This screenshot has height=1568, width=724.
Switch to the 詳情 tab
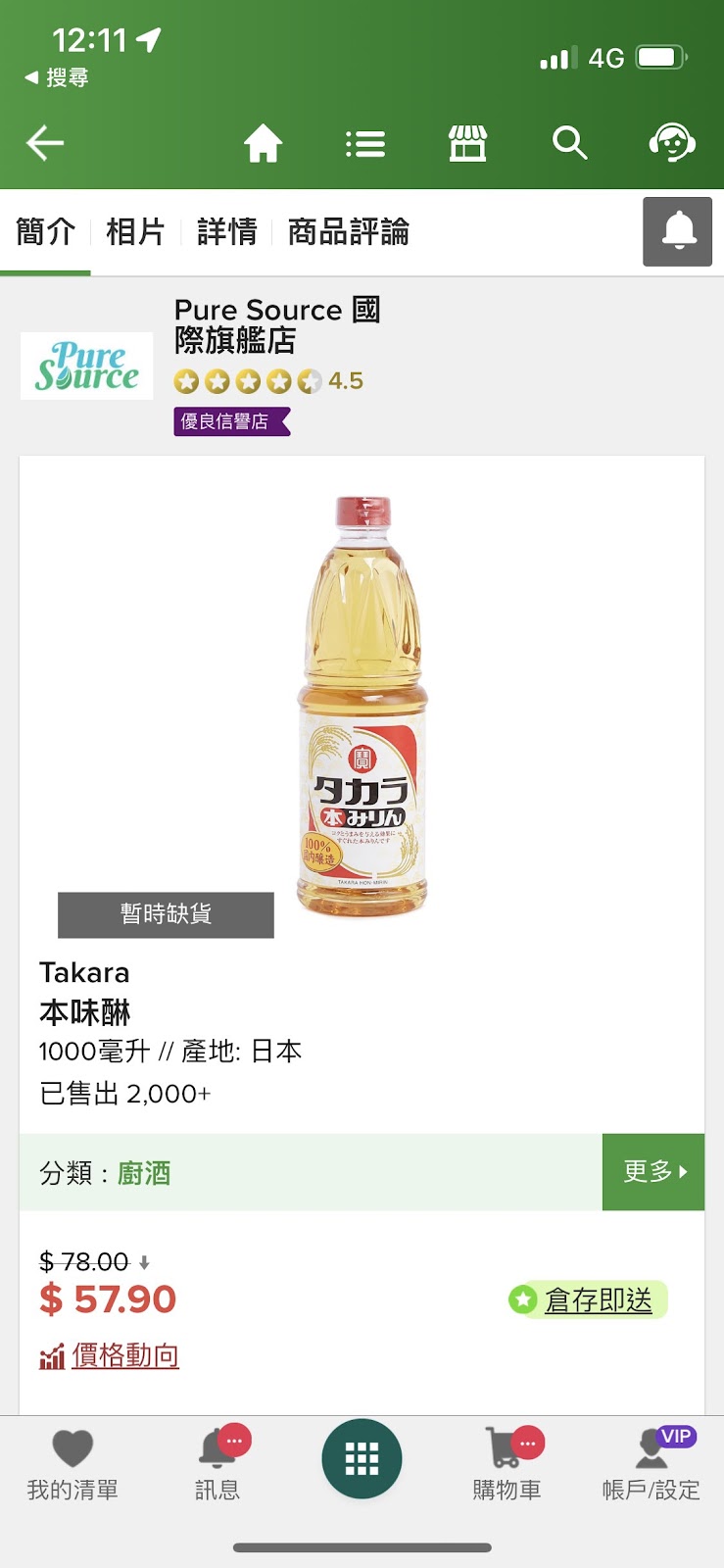226,232
